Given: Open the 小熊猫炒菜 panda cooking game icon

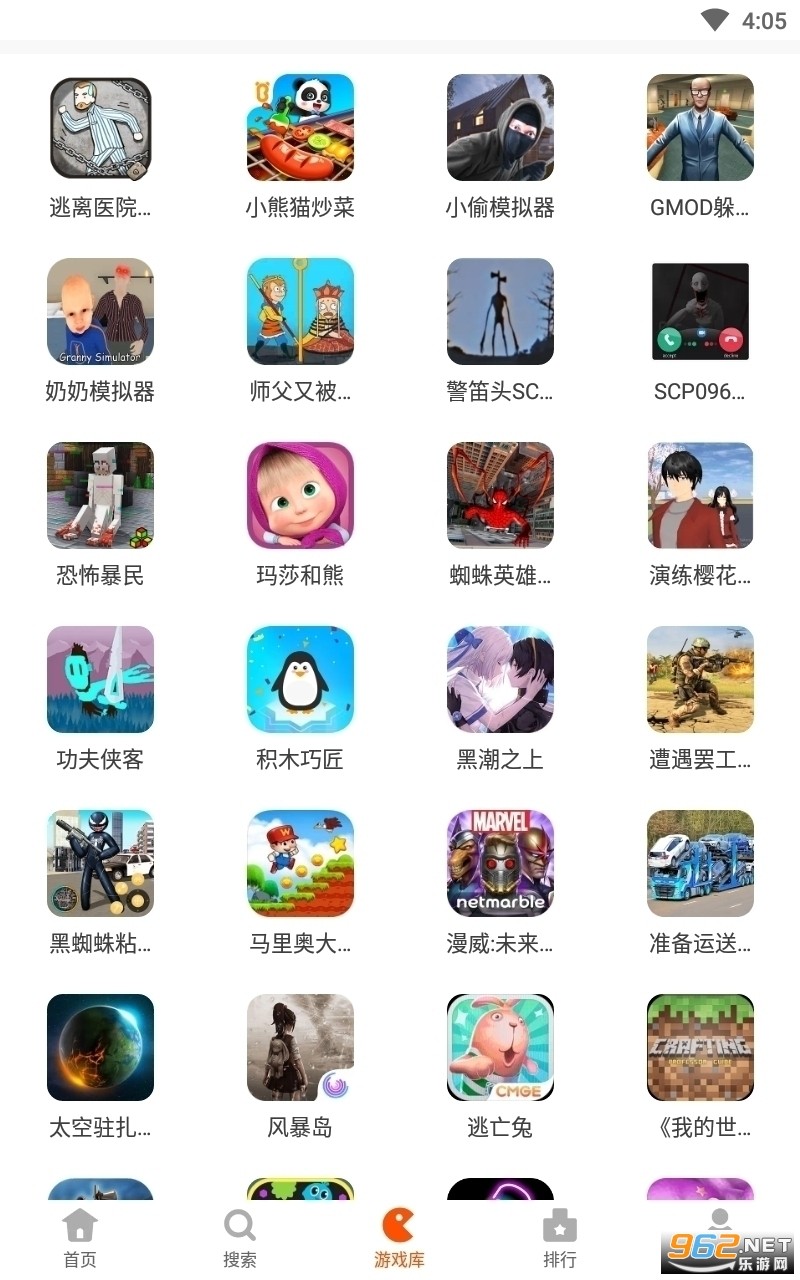Looking at the screenshot, I should (x=300, y=128).
